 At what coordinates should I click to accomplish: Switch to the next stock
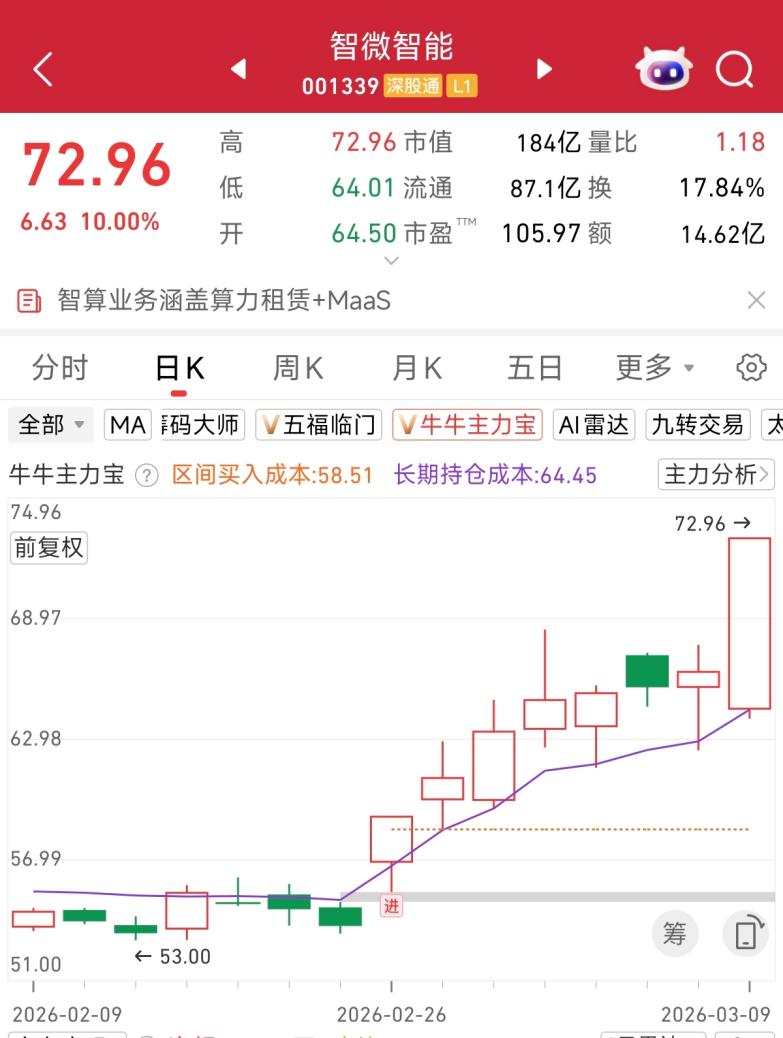coord(544,69)
